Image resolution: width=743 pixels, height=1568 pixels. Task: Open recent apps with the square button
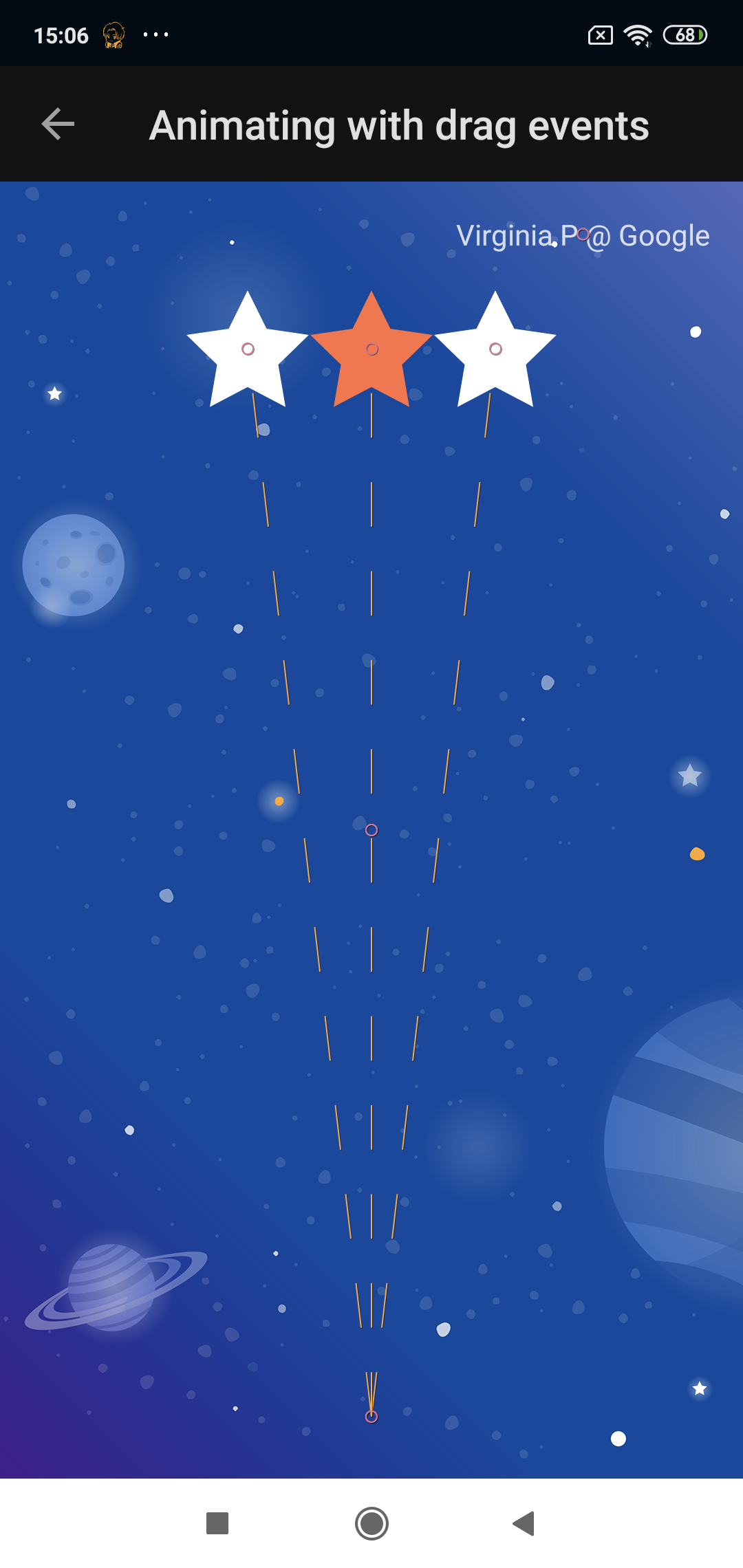pyautogui.click(x=217, y=1523)
